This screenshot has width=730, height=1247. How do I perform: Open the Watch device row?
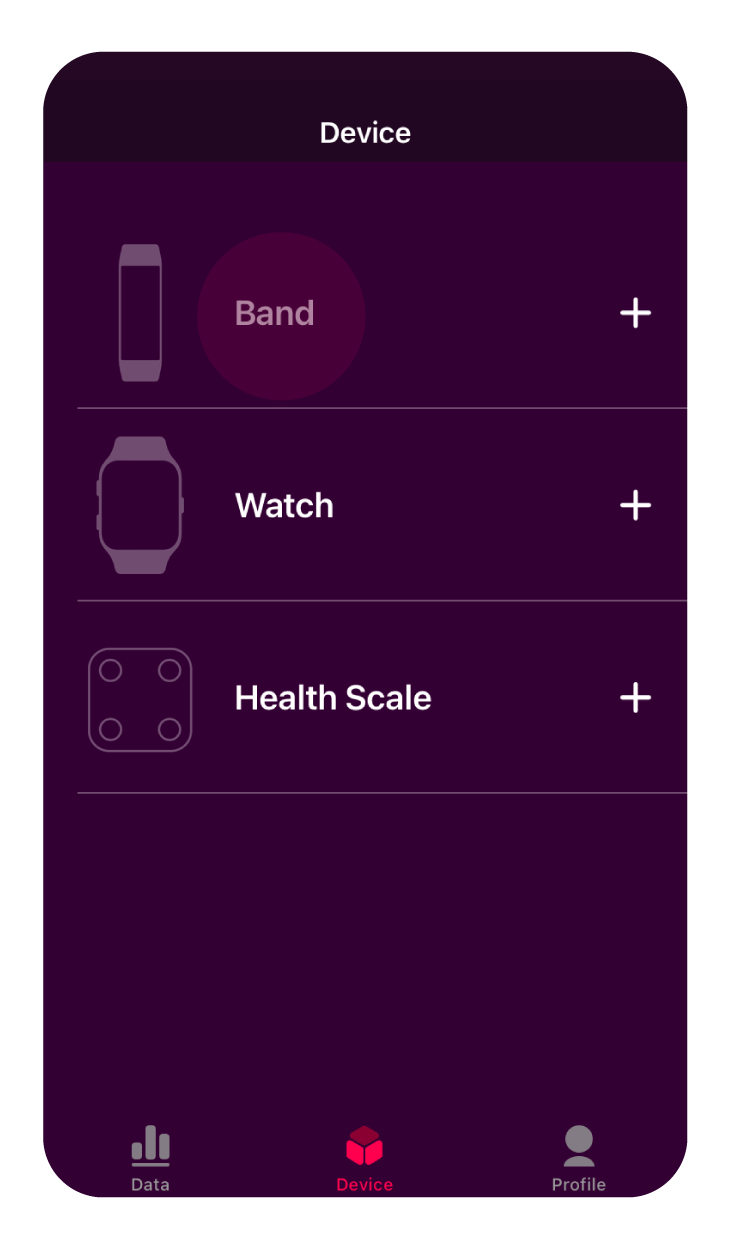coord(380,505)
